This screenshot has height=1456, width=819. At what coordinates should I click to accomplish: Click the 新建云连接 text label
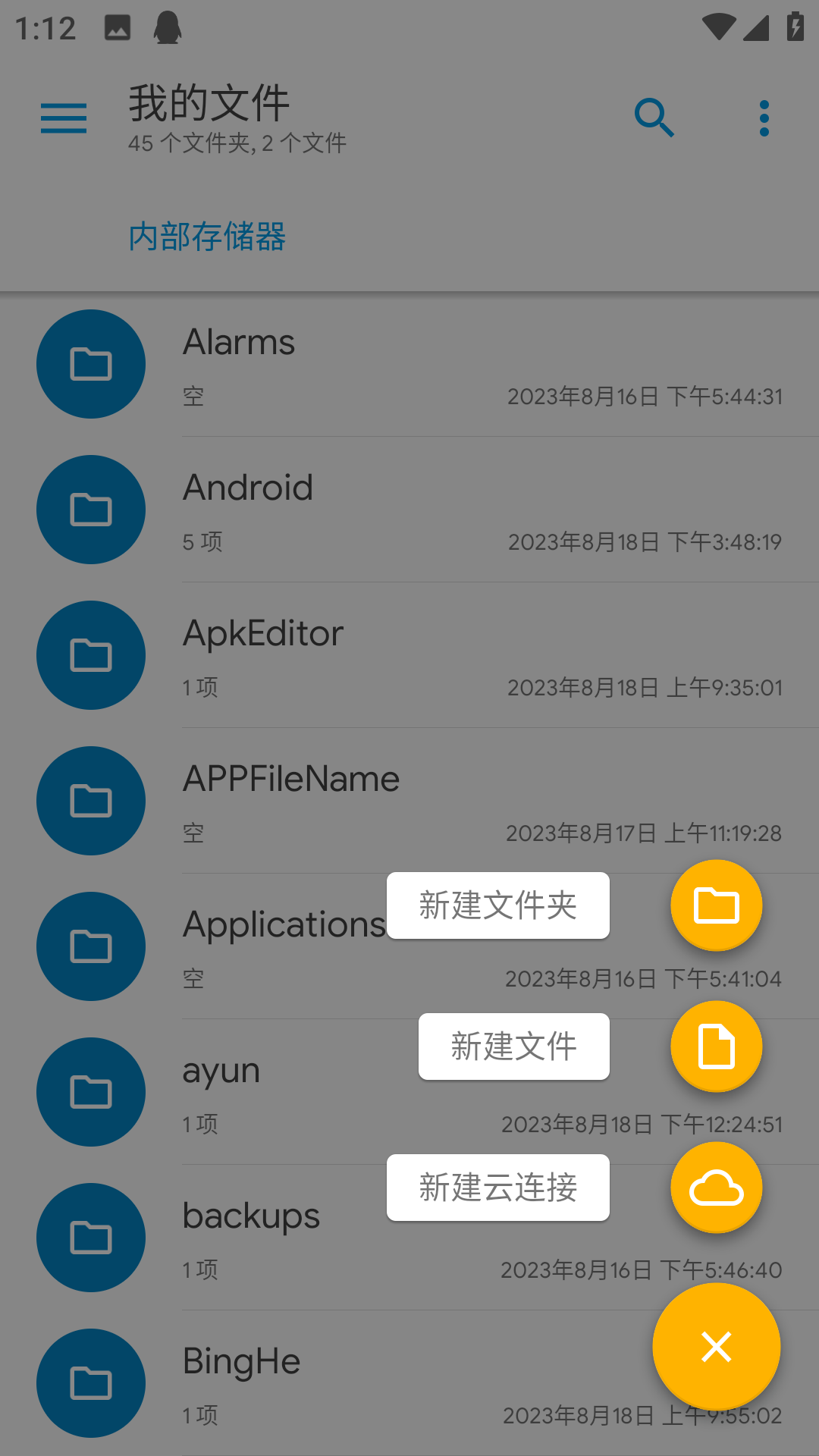coord(497,1188)
